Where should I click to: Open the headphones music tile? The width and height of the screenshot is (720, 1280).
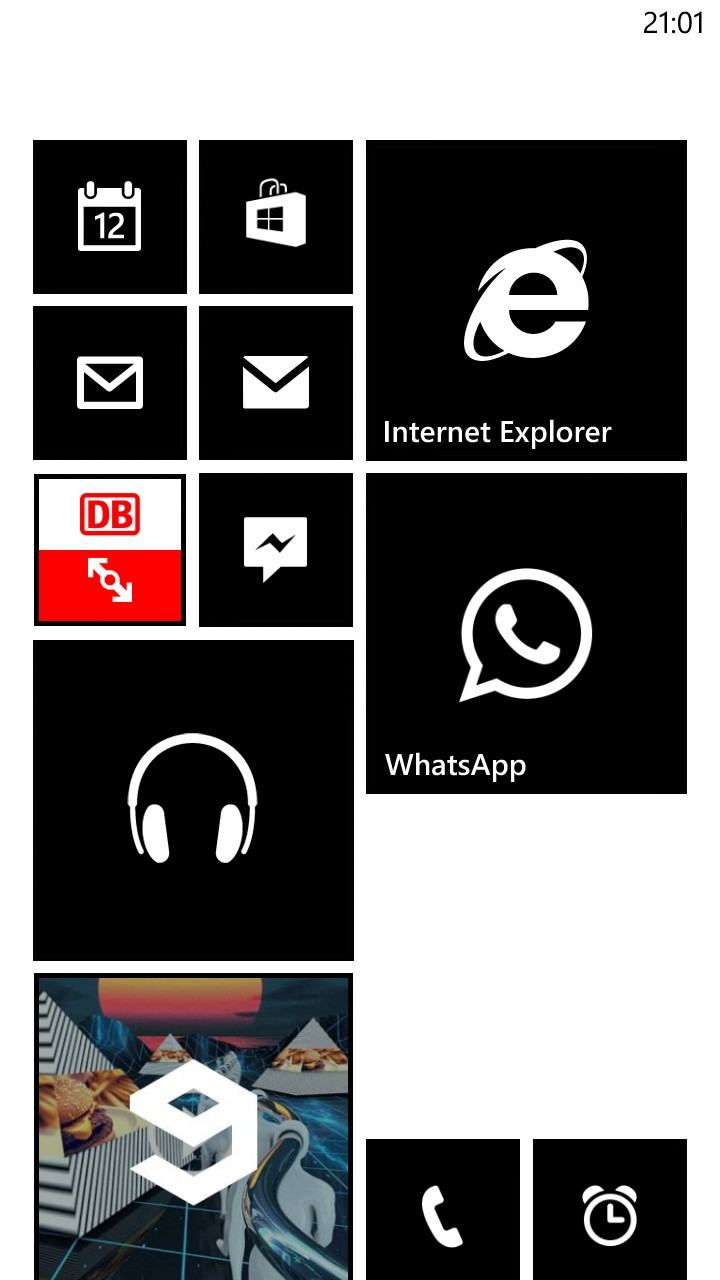click(193, 800)
